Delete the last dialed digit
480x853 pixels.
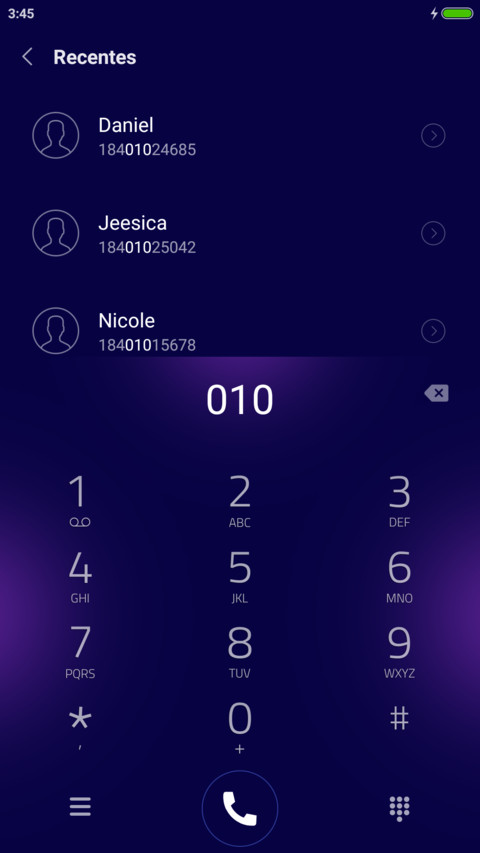(436, 393)
